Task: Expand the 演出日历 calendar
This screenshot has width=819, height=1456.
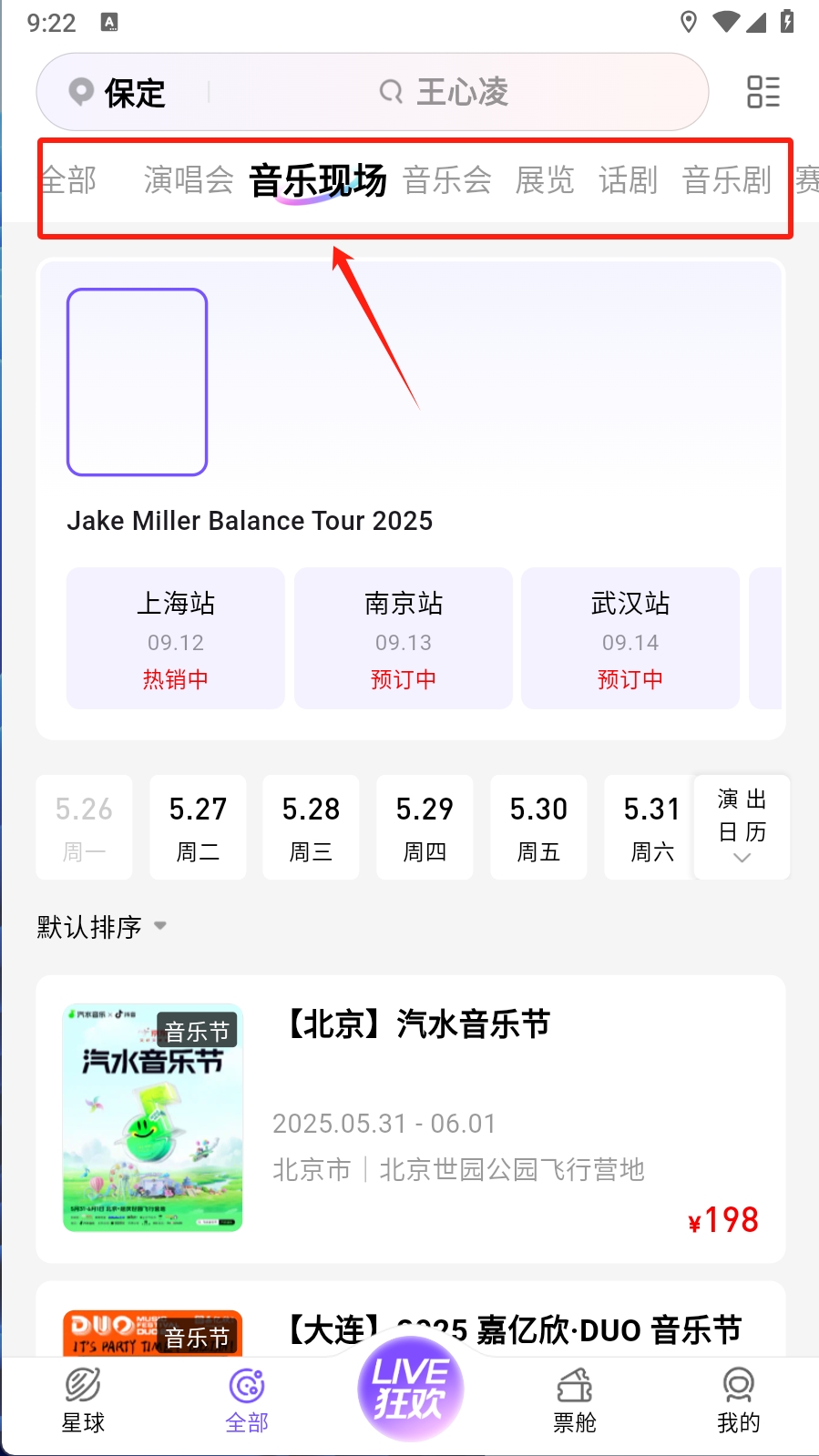Action: (742, 827)
